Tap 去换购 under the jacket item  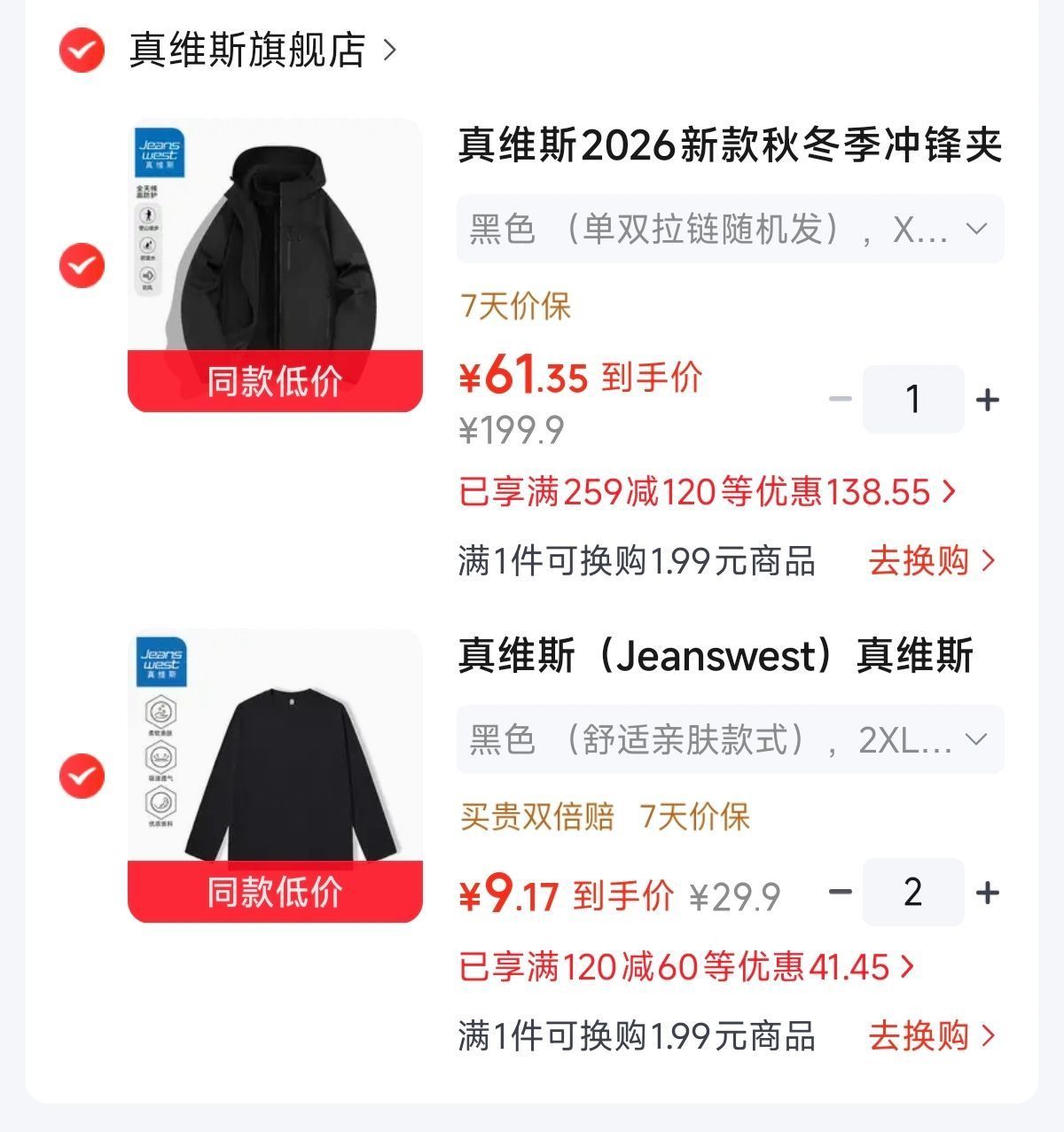pyautogui.click(x=933, y=561)
